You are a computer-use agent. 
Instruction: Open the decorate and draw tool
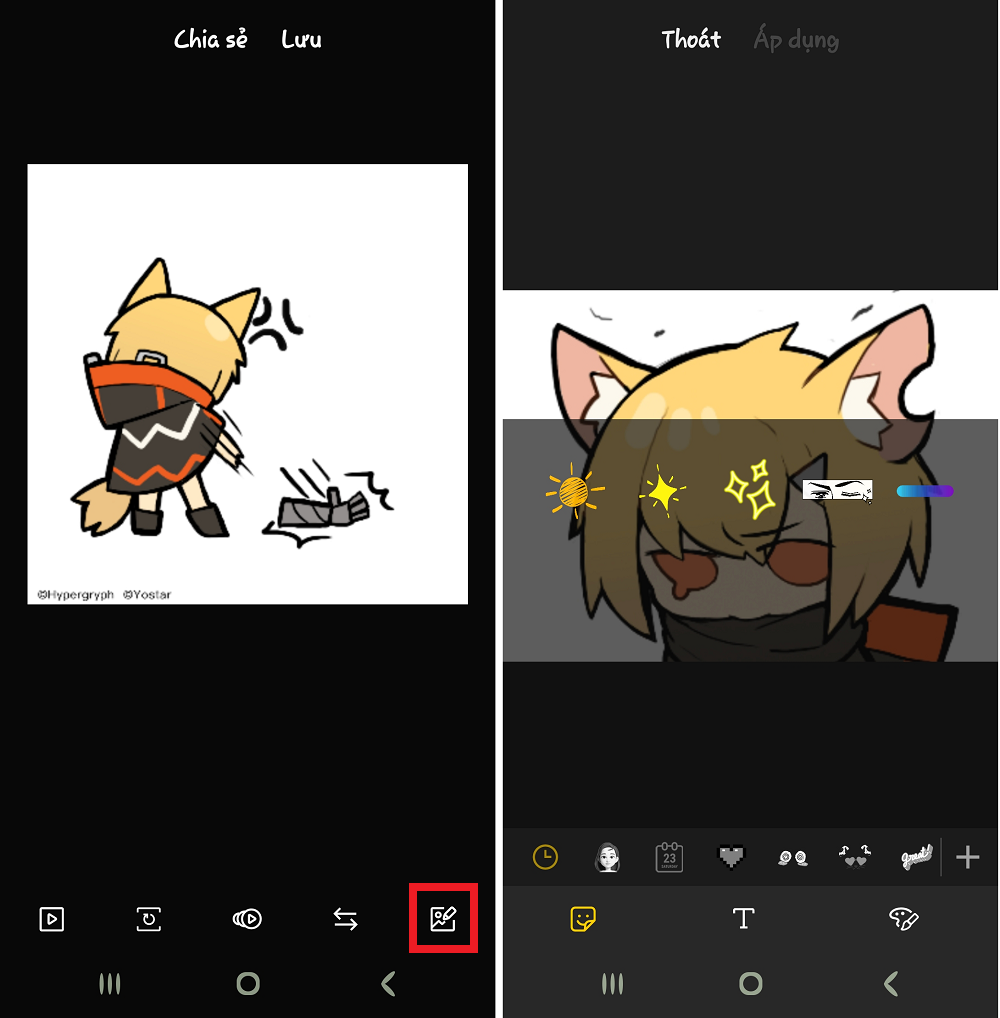[443, 919]
